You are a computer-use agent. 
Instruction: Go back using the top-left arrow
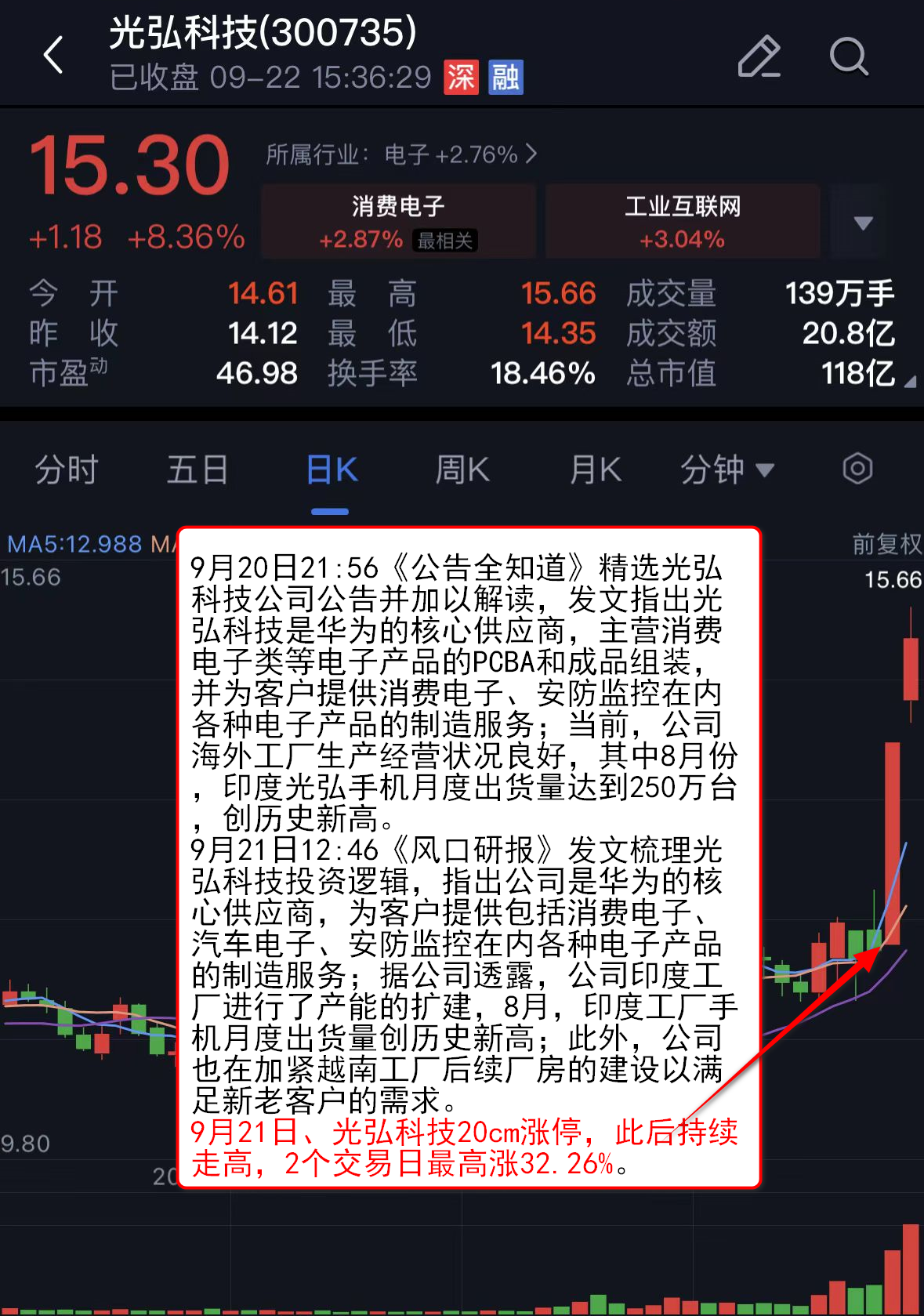click(53, 56)
